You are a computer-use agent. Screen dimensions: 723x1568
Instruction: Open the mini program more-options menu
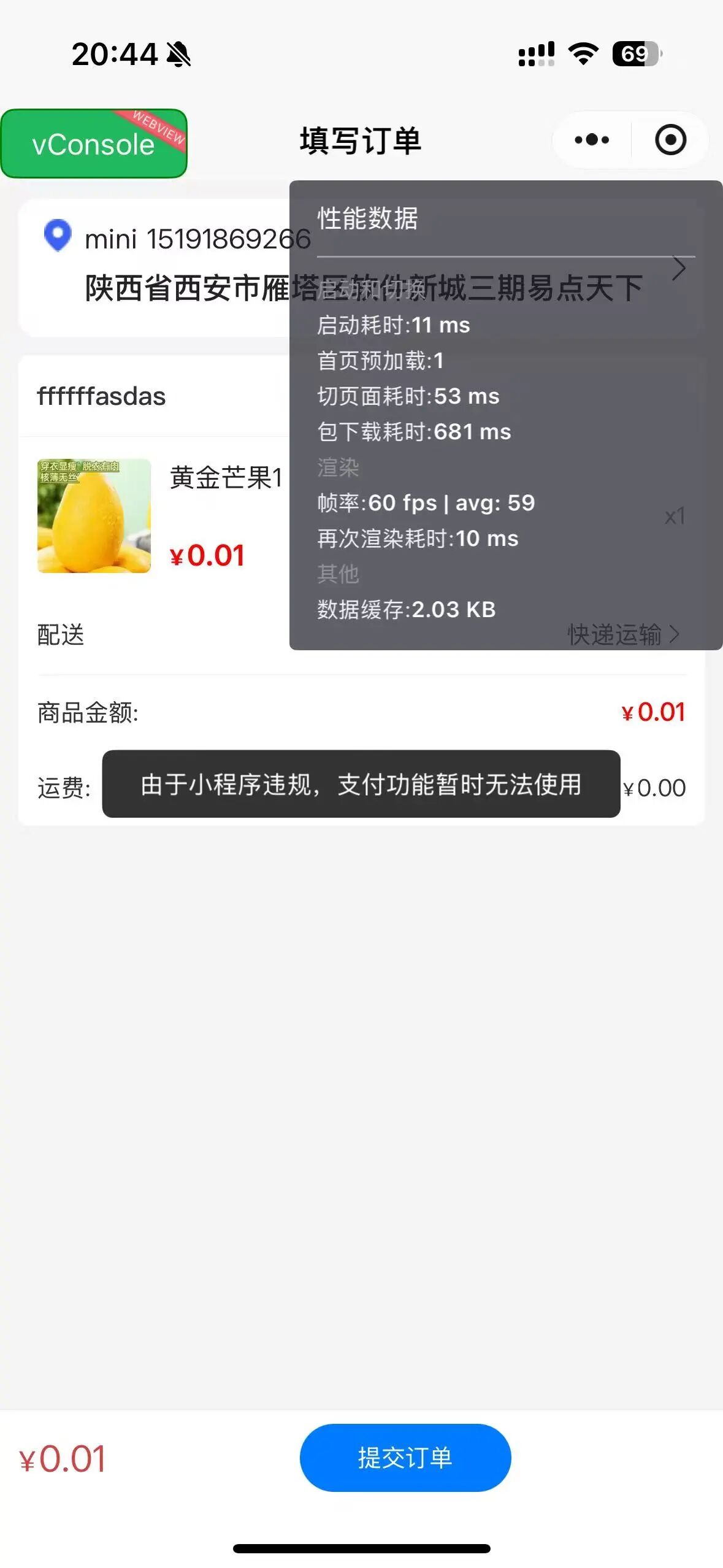coord(592,140)
